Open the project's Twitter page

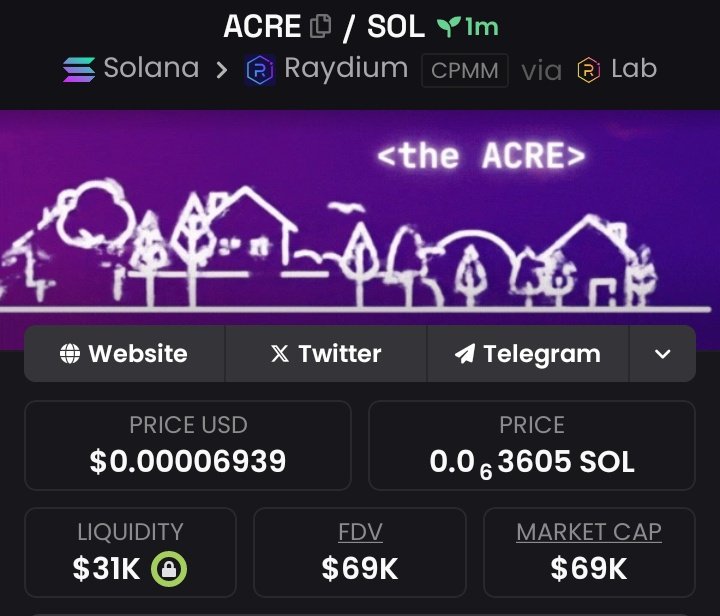tap(326, 354)
